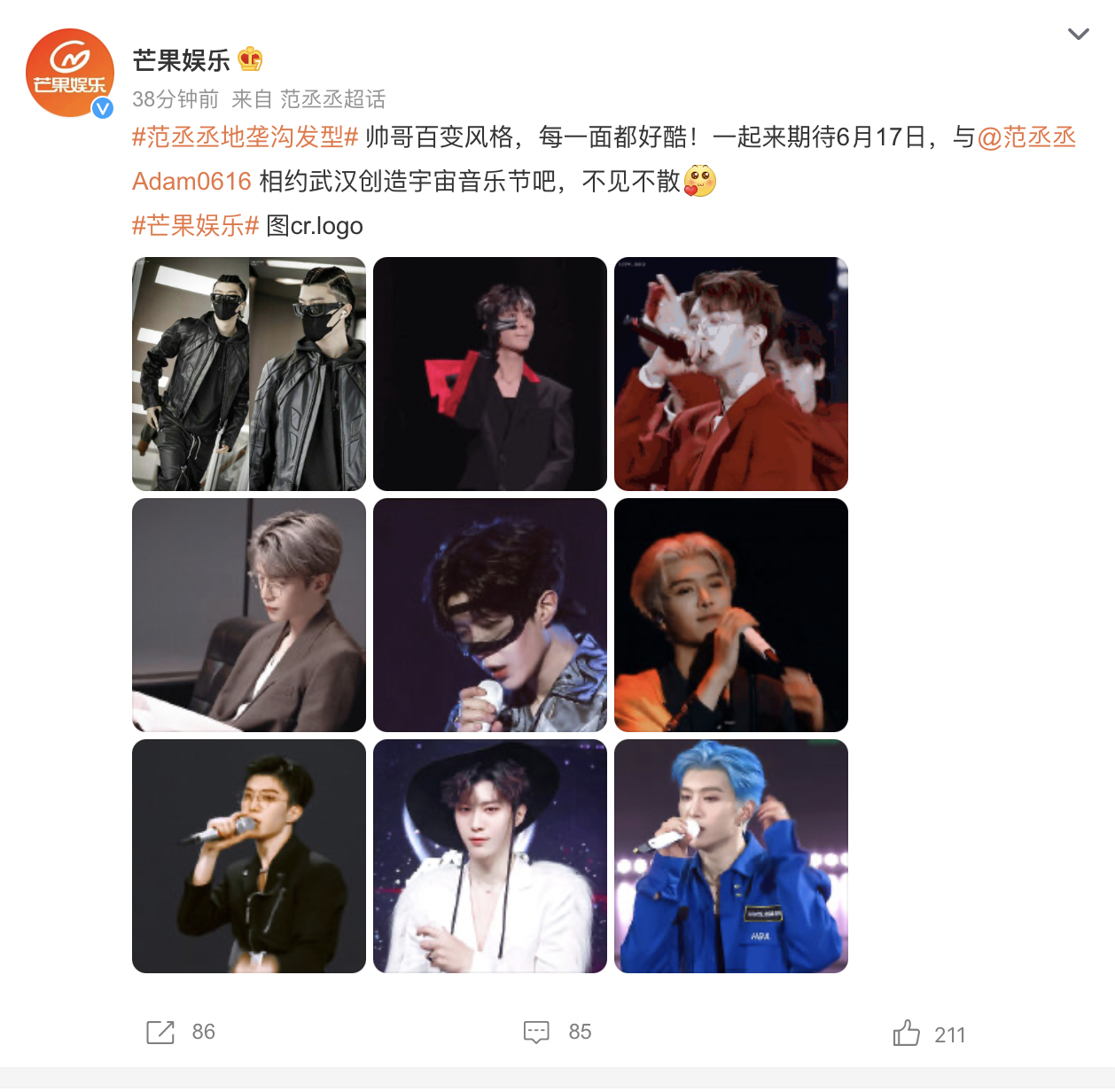The image size is (1115, 1092).
Task: Open hashtag #芒果娱乐#
Action: click(195, 226)
